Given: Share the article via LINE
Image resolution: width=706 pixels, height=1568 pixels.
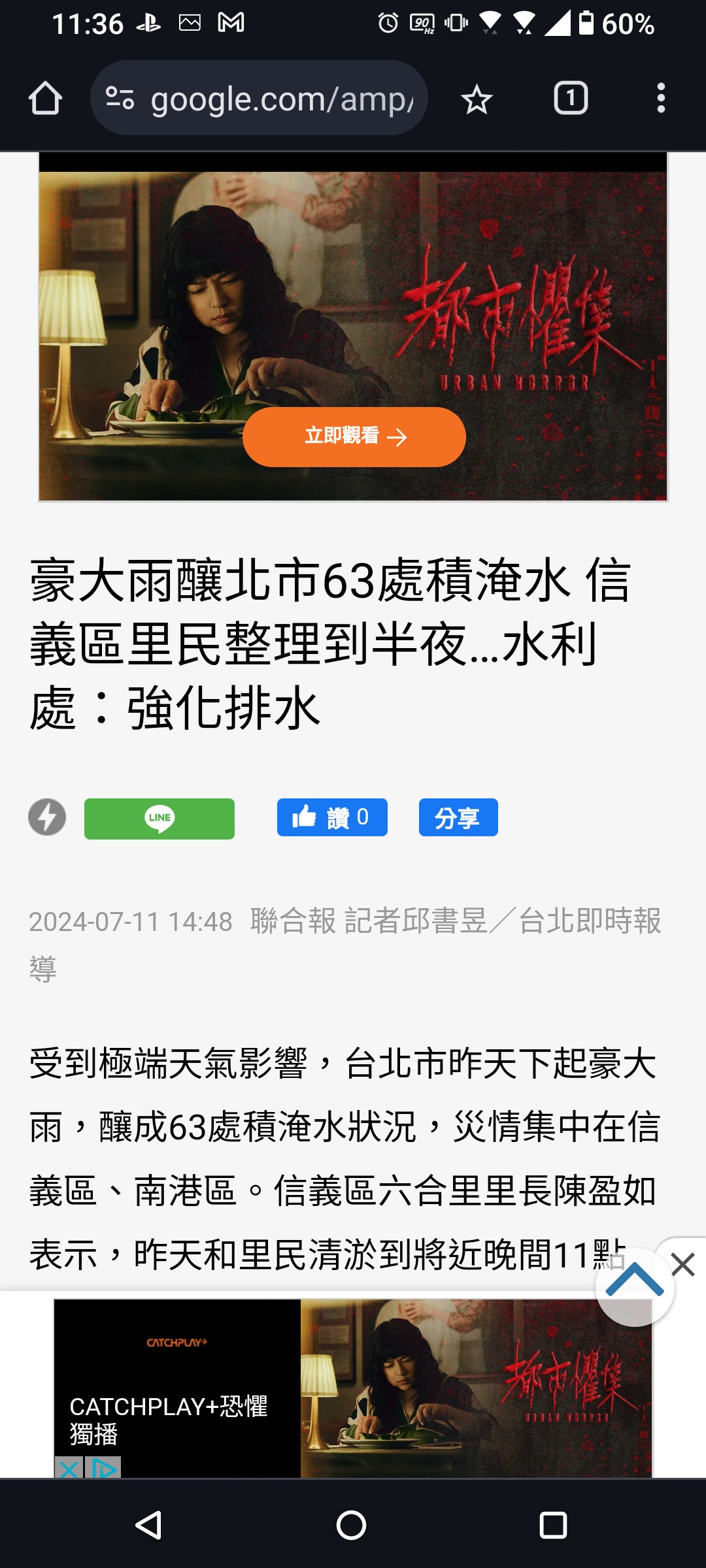Looking at the screenshot, I should (x=160, y=818).
